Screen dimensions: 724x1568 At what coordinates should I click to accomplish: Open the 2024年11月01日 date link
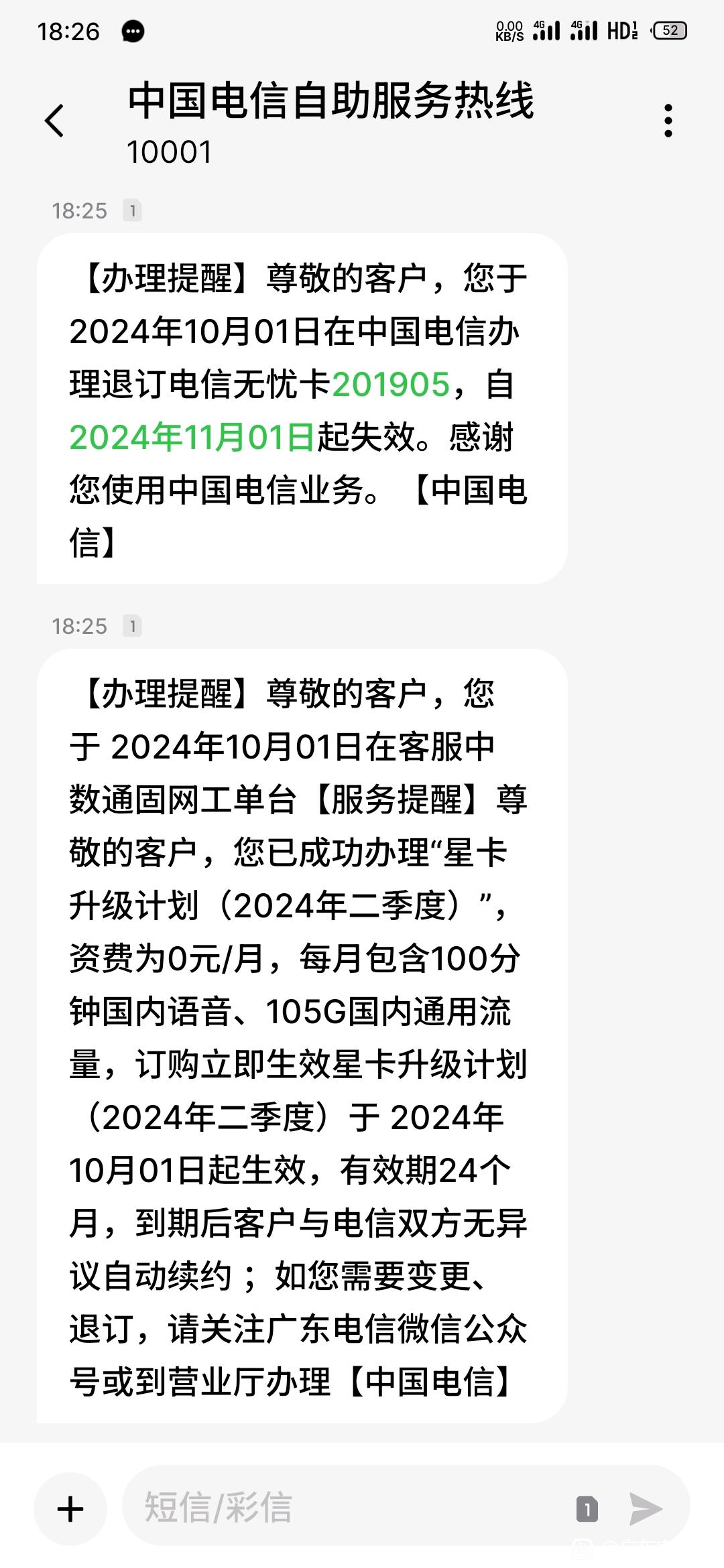[x=192, y=438]
